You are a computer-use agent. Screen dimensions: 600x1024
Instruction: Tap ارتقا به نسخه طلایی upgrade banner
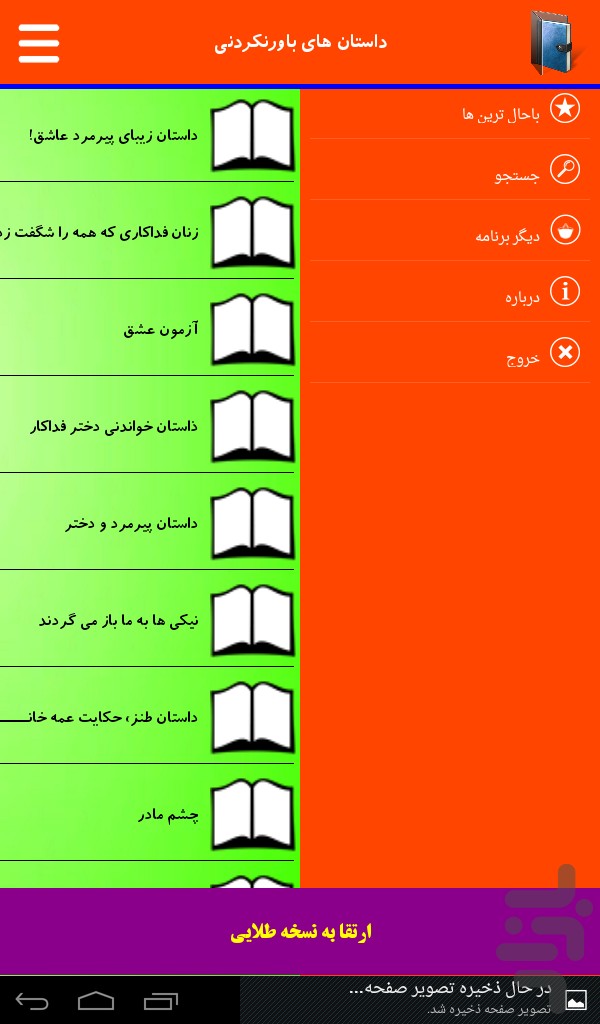click(x=300, y=932)
